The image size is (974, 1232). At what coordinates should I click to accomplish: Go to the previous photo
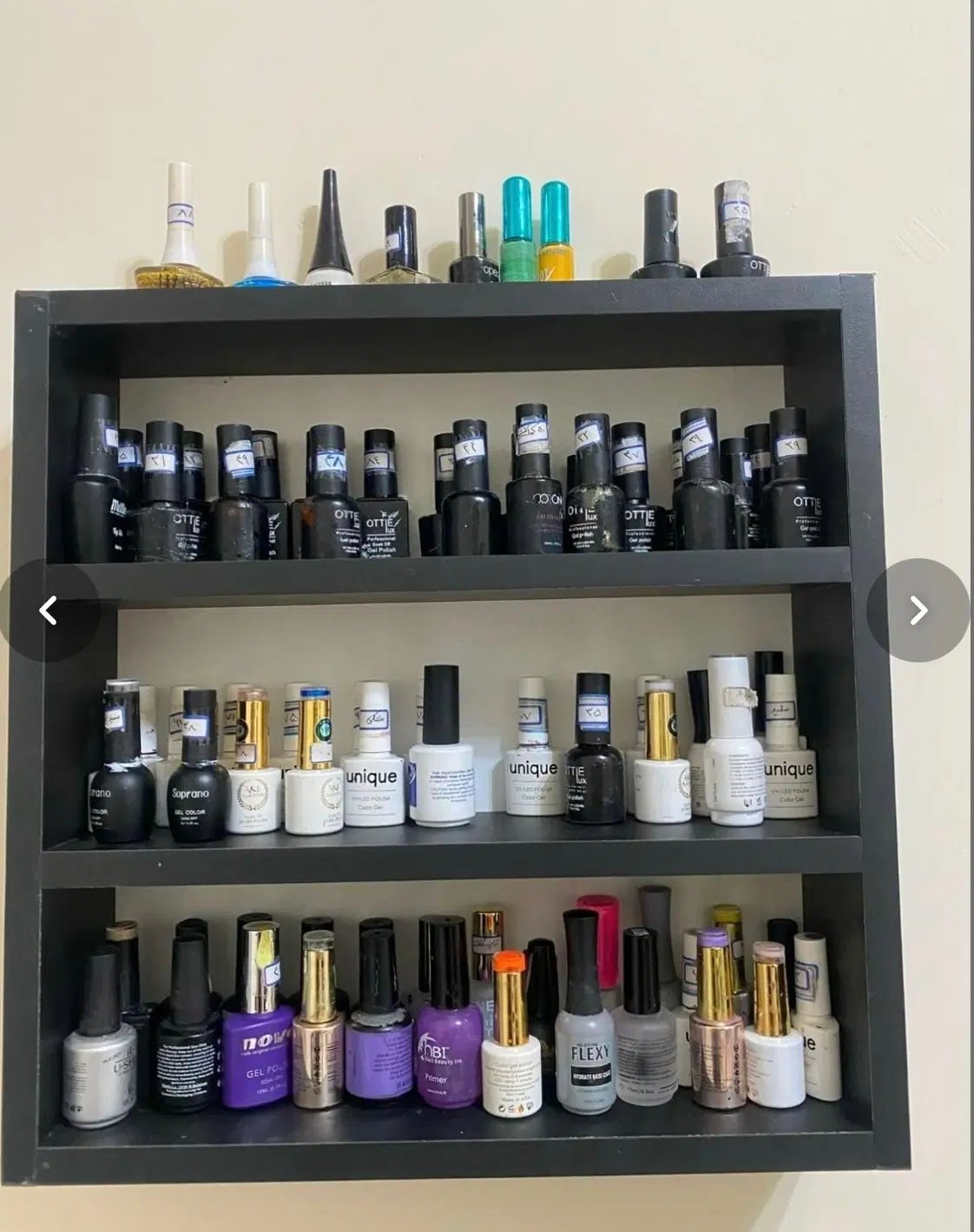pos(49,610)
